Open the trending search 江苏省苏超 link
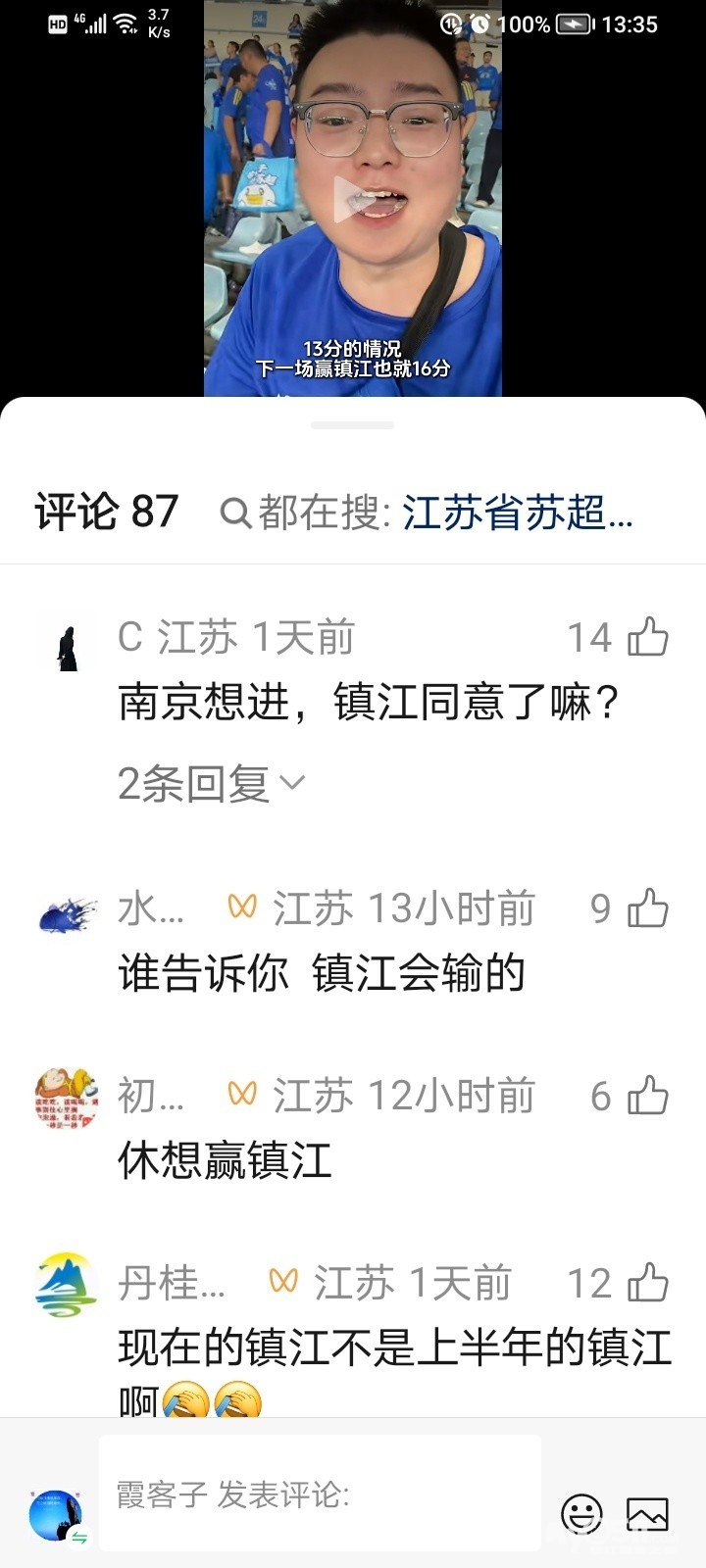This screenshot has width=706, height=1568. [517, 513]
